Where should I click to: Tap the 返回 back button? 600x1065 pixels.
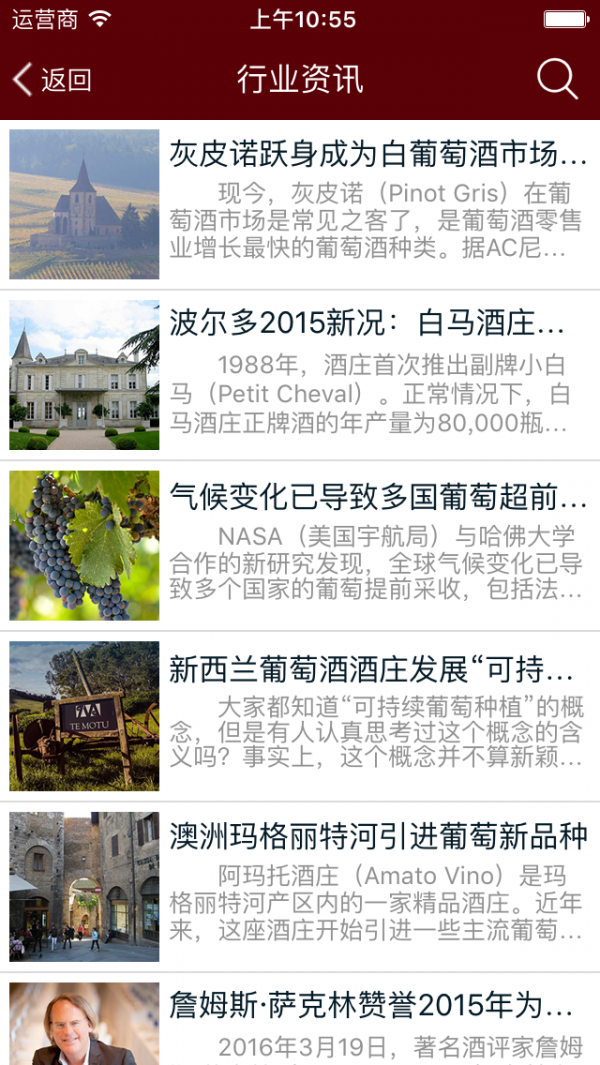pos(52,80)
